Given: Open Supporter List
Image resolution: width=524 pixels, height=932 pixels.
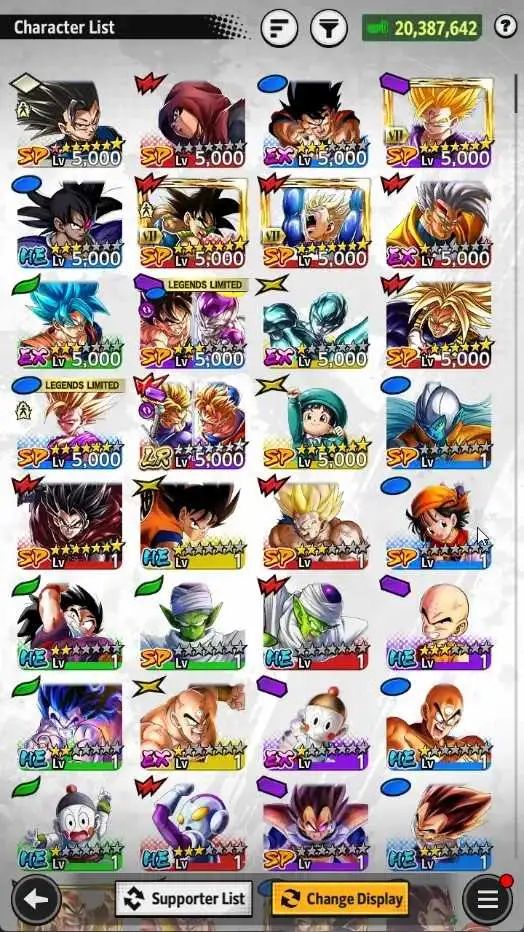Looking at the screenshot, I should click(x=184, y=898).
